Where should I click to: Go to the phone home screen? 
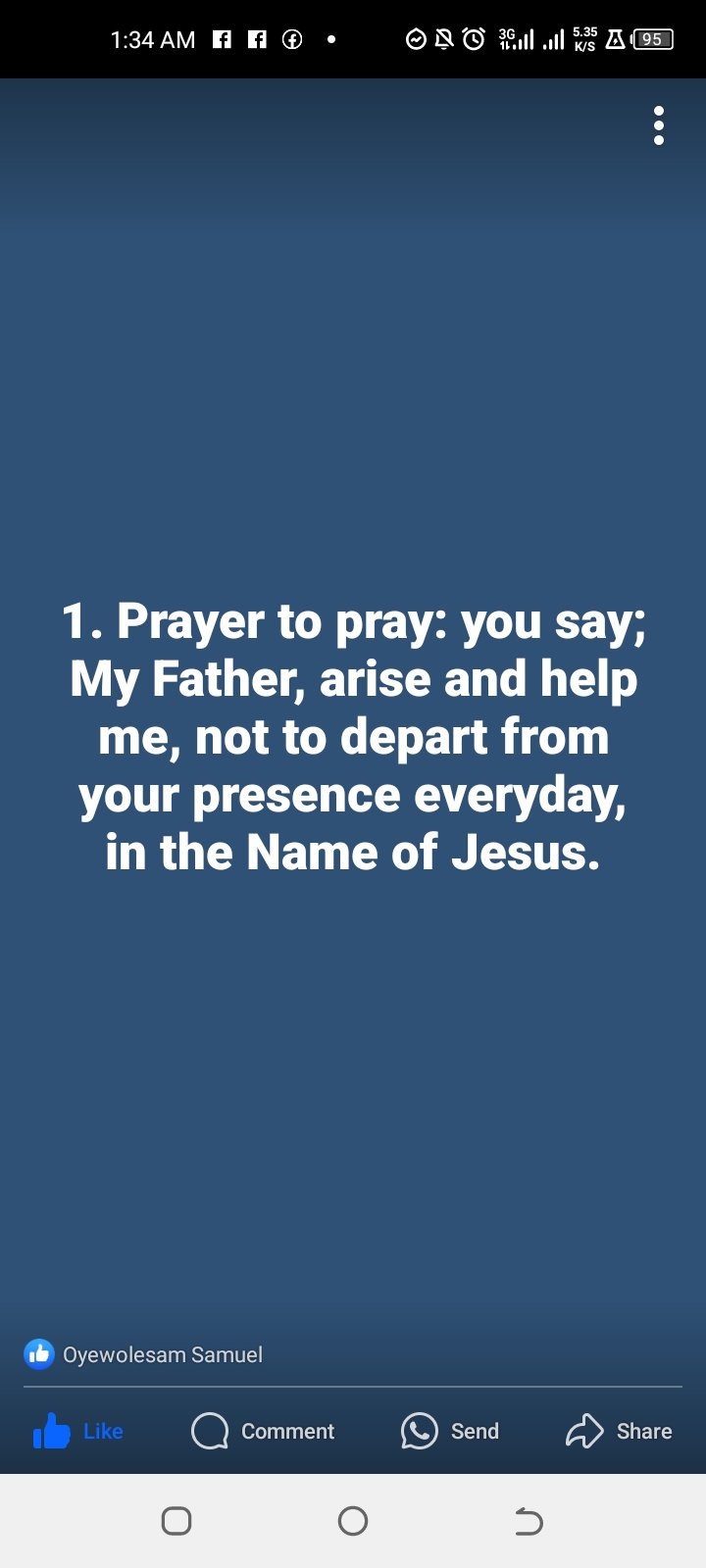(x=353, y=1521)
